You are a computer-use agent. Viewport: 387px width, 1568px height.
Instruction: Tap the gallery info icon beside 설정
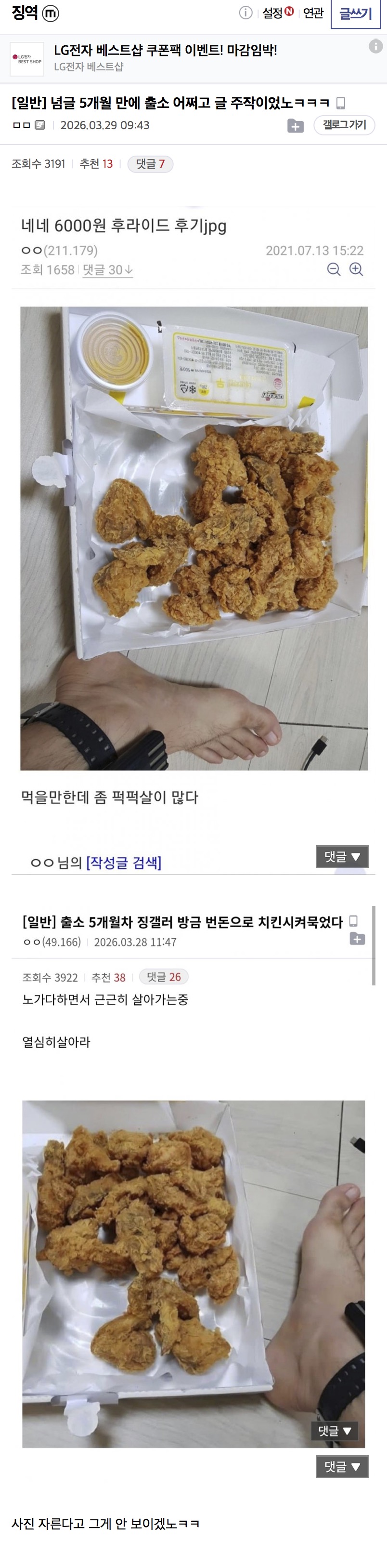click(246, 13)
